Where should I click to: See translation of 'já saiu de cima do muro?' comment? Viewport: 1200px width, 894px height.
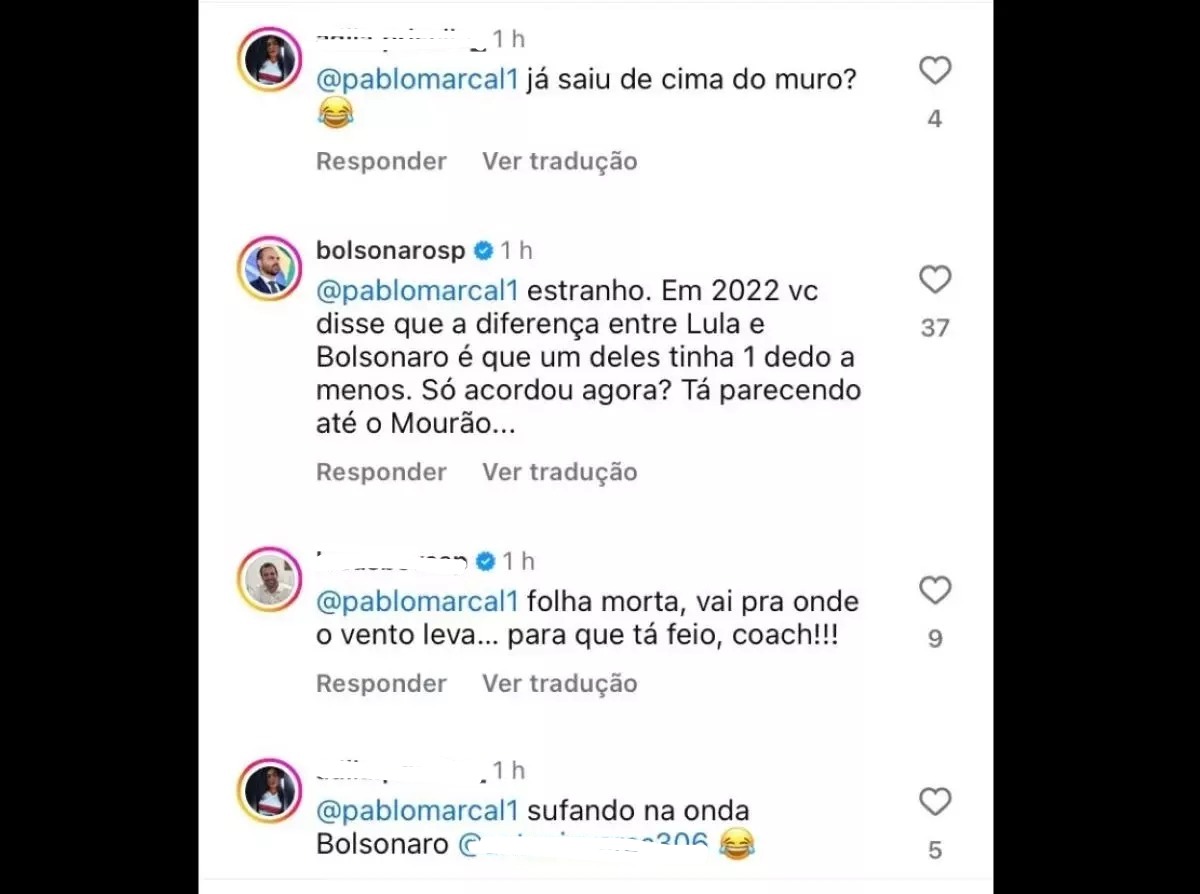pos(559,161)
